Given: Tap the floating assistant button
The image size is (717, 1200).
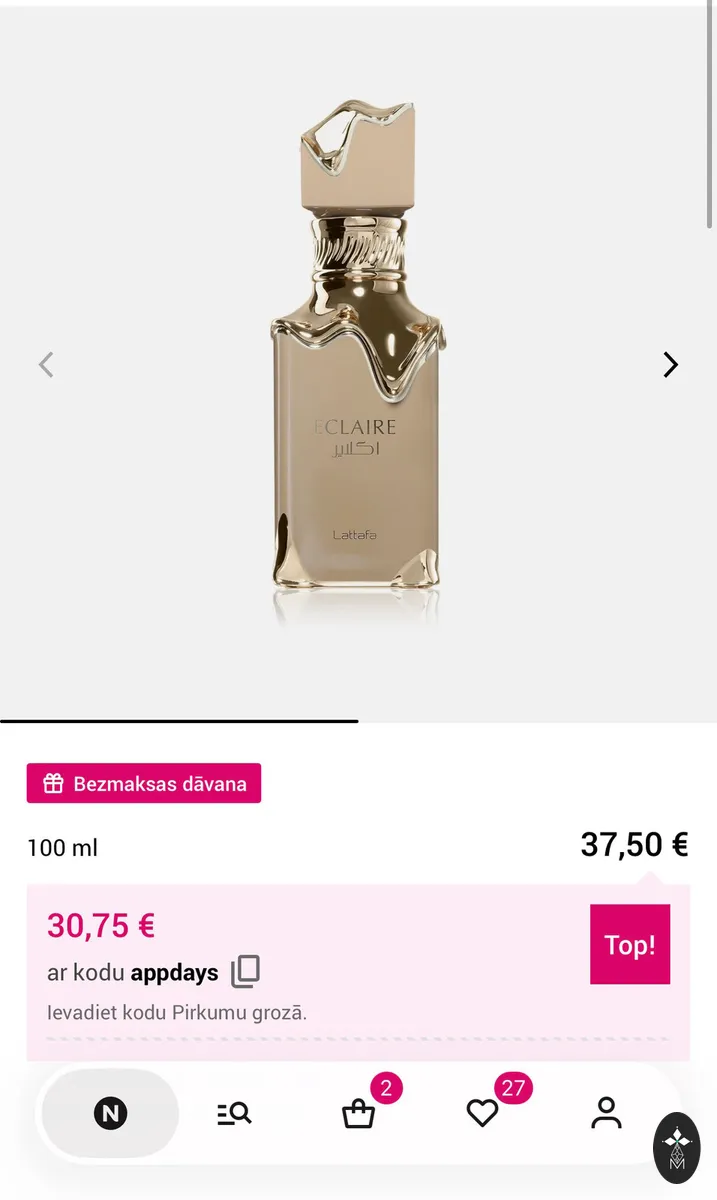Looking at the screenshot, I should coord(677,1148).
